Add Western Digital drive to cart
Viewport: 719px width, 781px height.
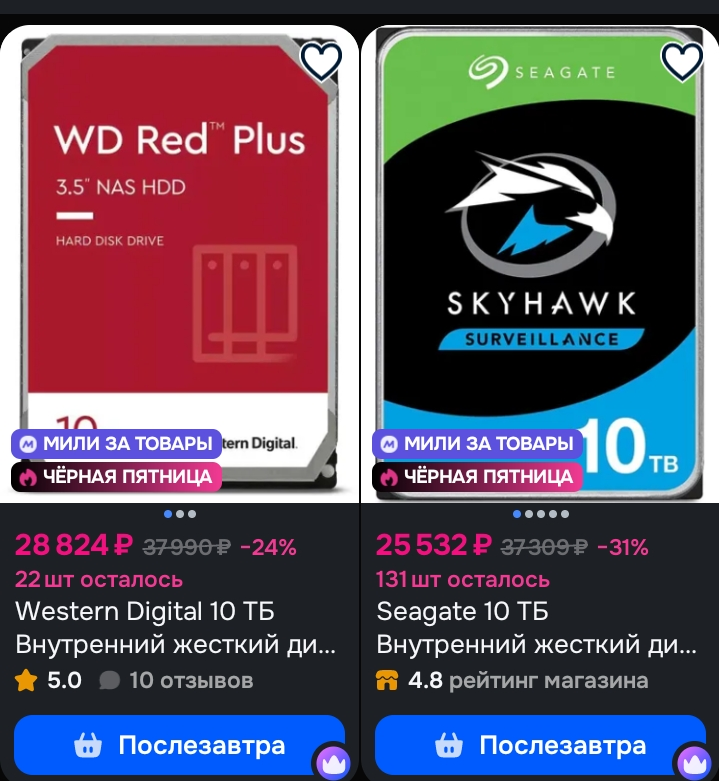(x=180, y=745)
